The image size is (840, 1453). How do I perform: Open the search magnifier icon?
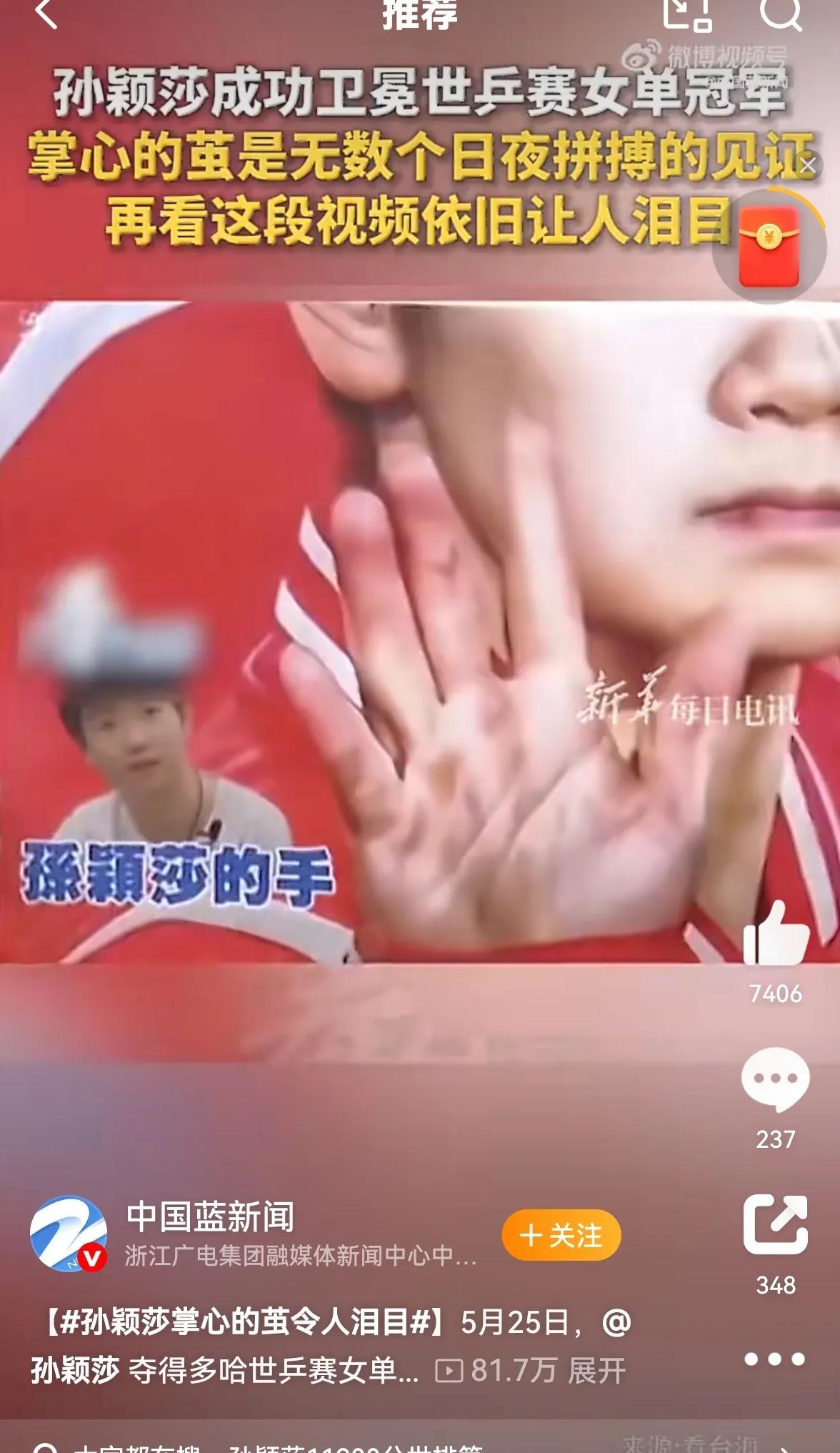click(x=780, y=13)
